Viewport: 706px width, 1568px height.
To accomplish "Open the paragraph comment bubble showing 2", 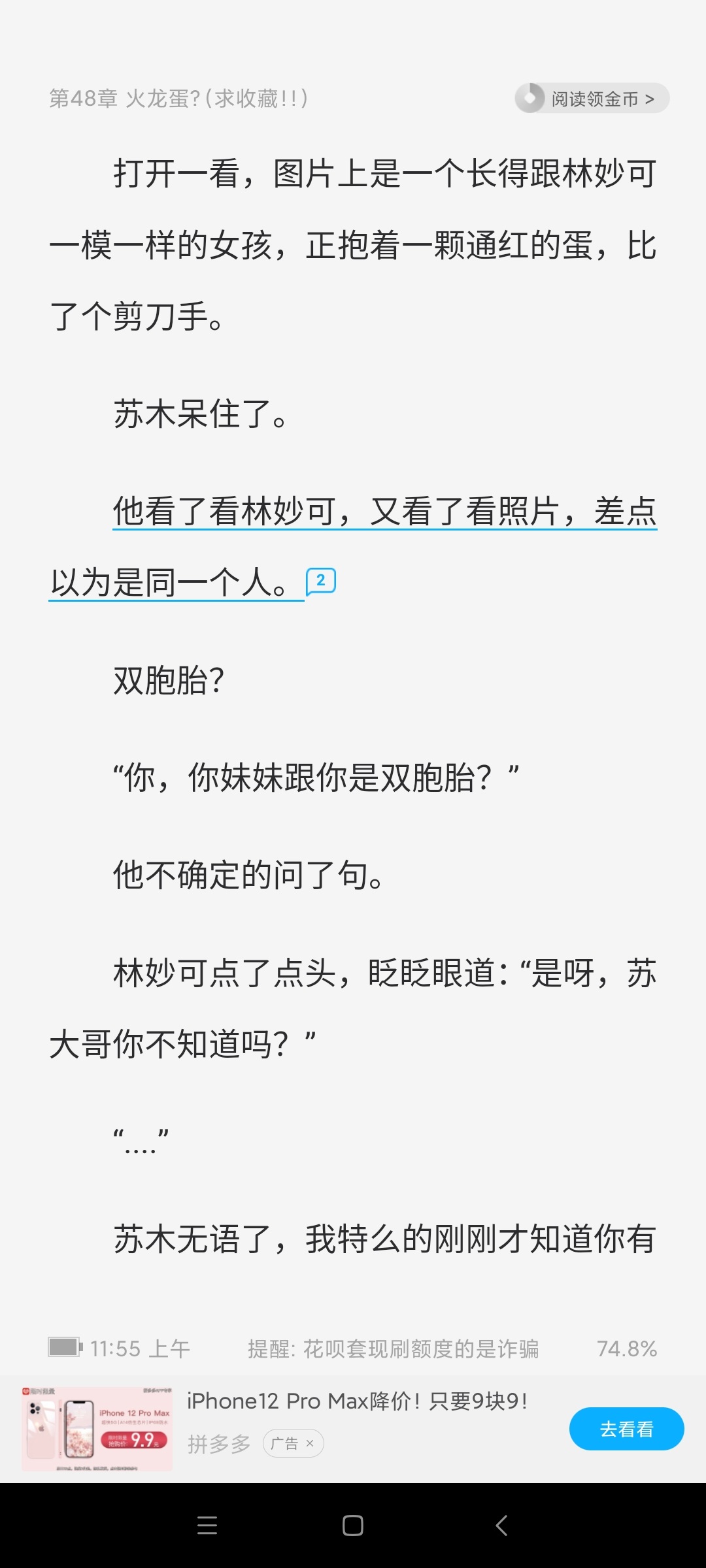I will pos(320,581).
